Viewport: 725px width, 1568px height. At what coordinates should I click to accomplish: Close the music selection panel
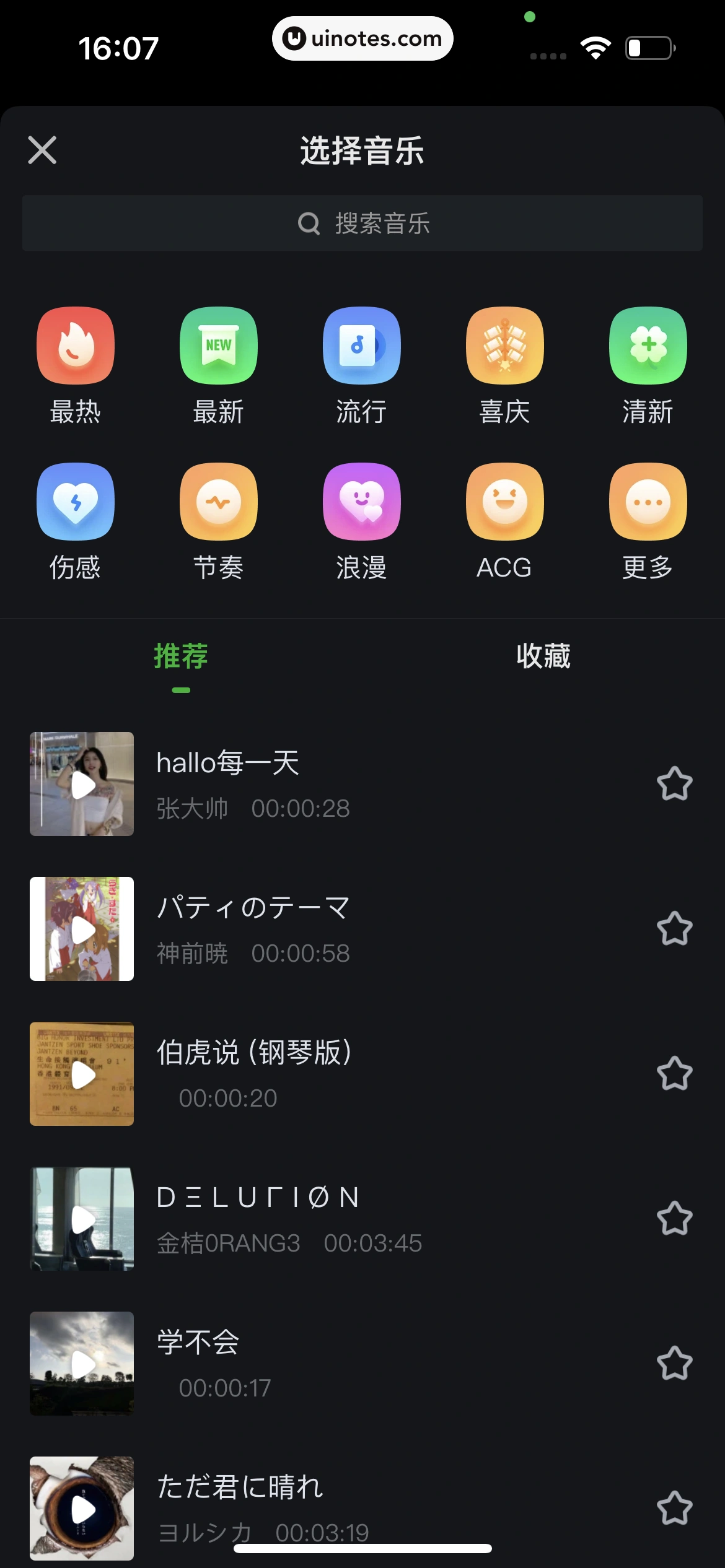coord(42,150)
